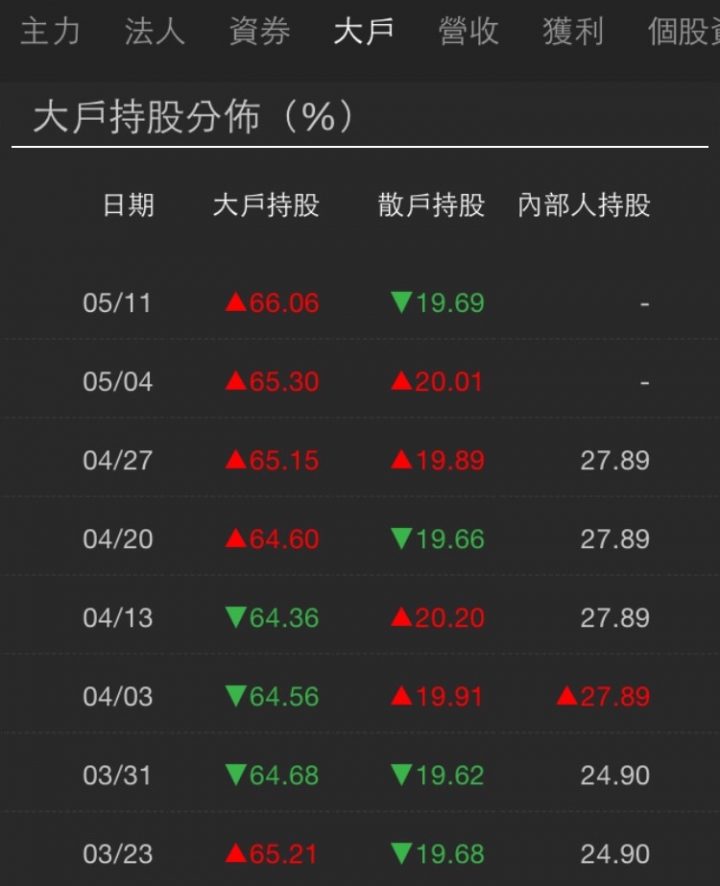This screenshot has height=886, width=720.
Task: Go to the 個股資 tab
Action: pyautogui.click(x=683, y=32)
